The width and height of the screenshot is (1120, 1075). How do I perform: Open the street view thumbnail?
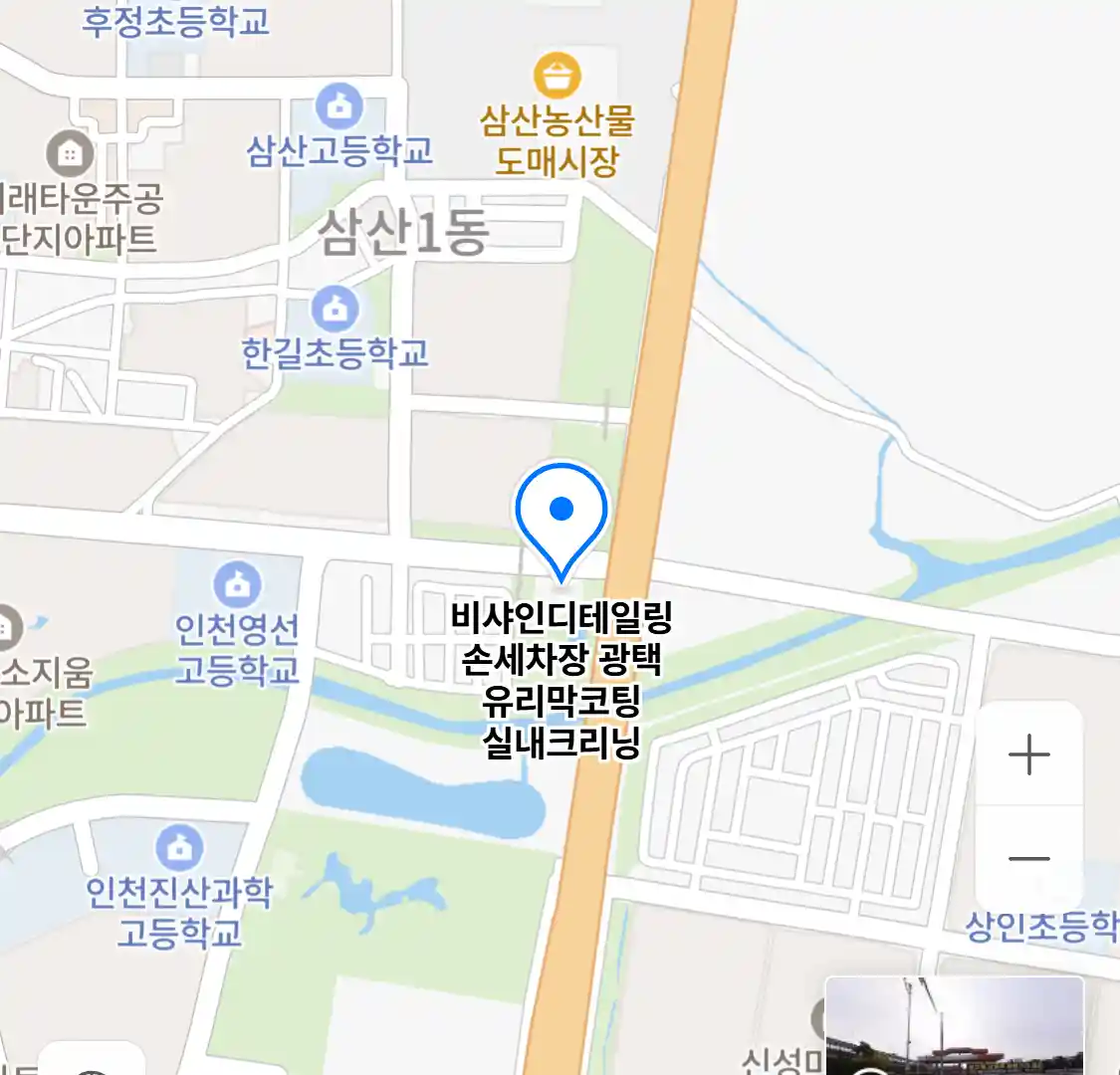point(954,1027)
